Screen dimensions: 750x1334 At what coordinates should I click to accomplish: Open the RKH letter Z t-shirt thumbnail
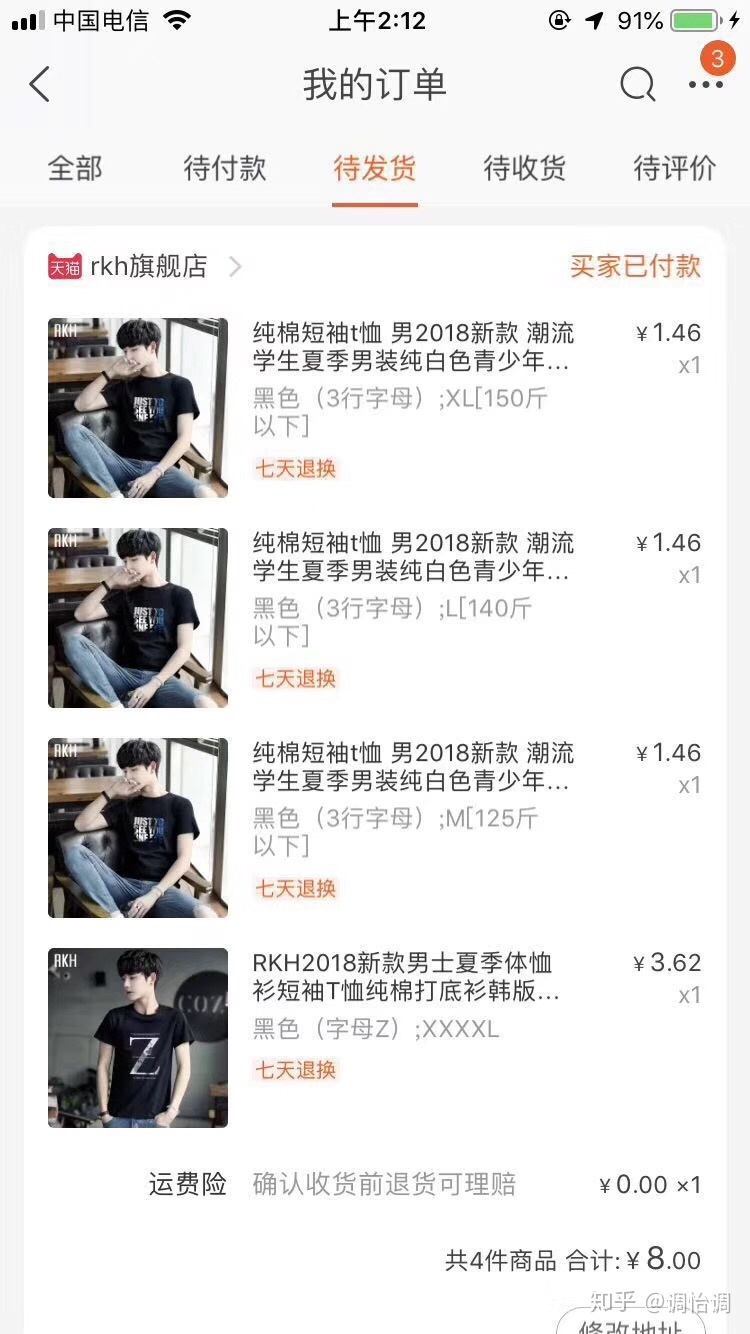coord(137,1038)
